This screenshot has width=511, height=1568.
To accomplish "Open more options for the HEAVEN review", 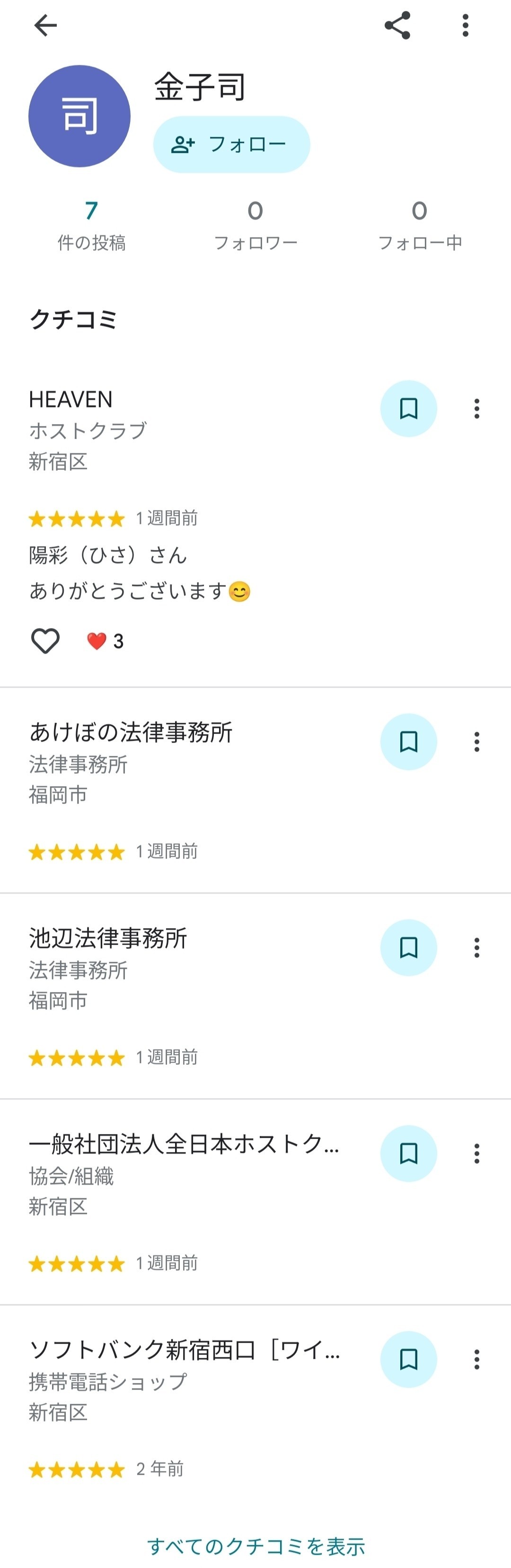I will [x=477, y=408].
